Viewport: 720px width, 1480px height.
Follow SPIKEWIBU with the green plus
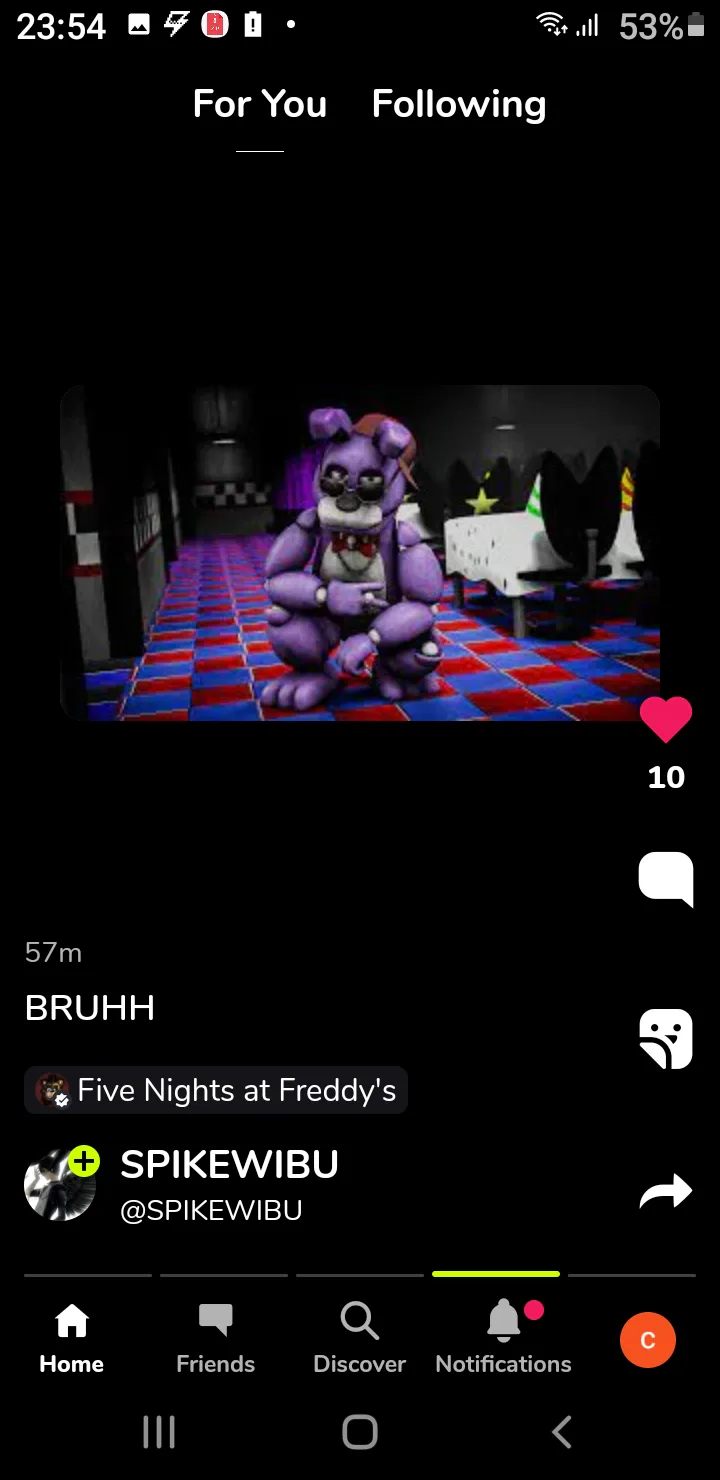tap(85, 1161)
